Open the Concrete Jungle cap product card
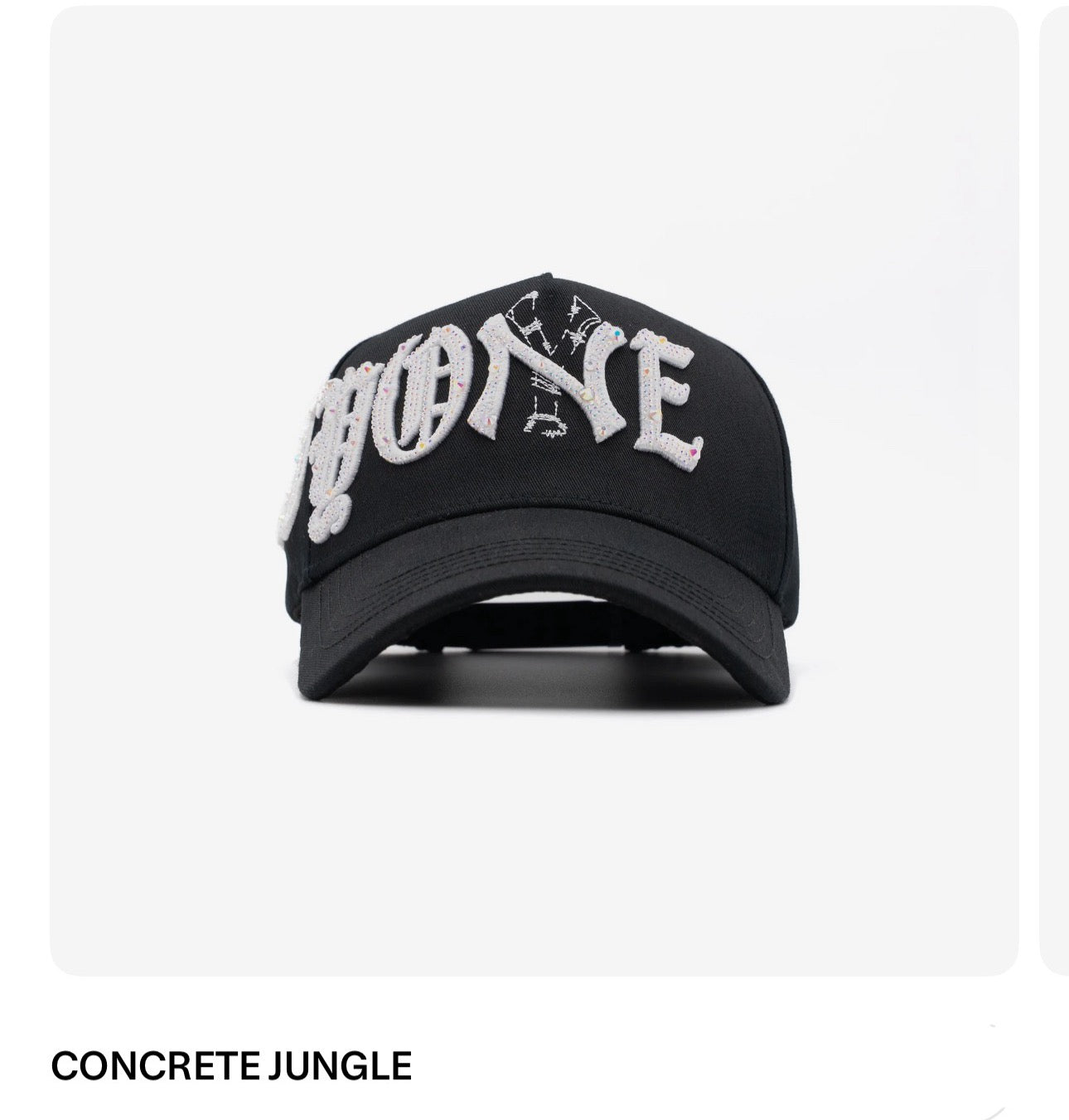The height and width of the screenshot is (1120, 1069). click(x=534, y=489)
